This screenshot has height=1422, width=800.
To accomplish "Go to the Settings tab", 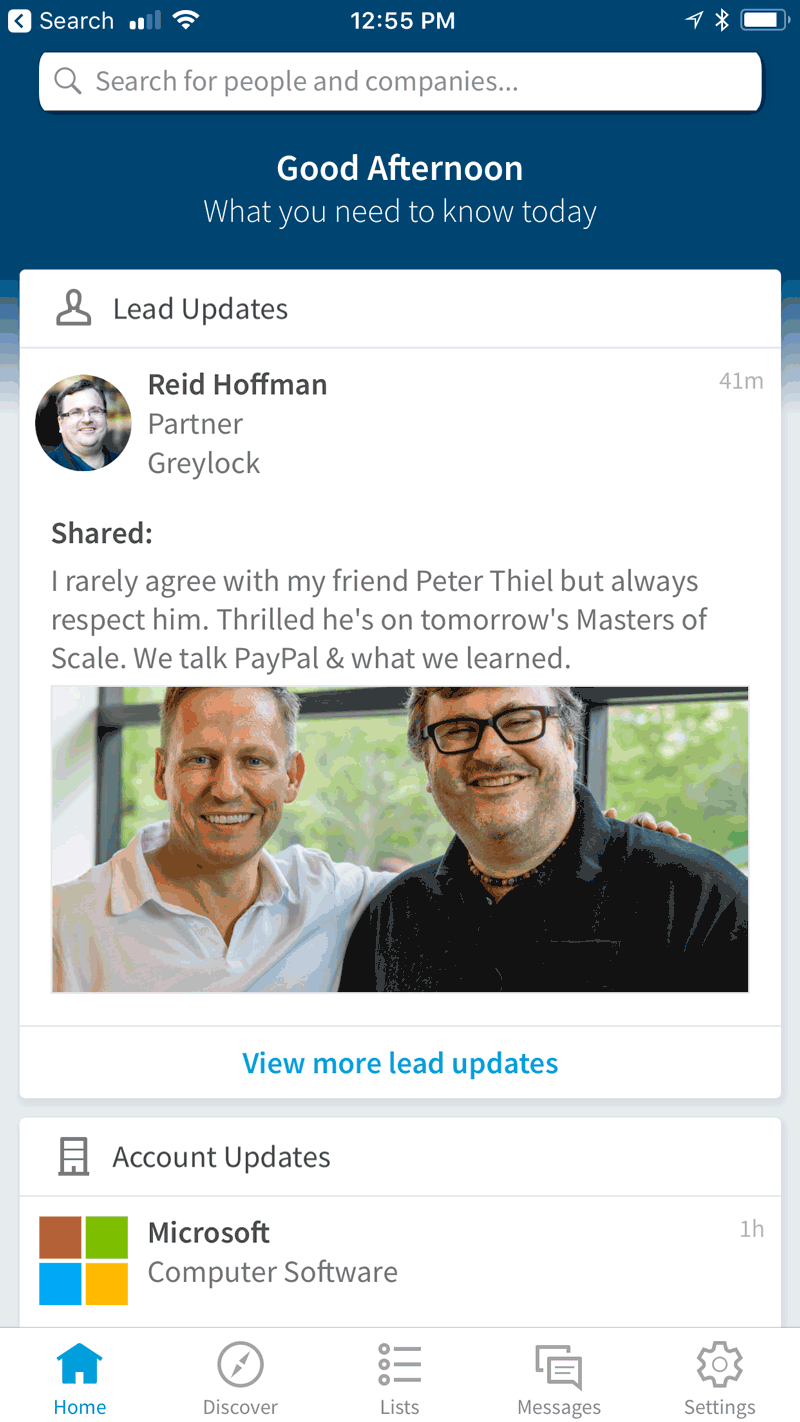I will coord(719,1379).
